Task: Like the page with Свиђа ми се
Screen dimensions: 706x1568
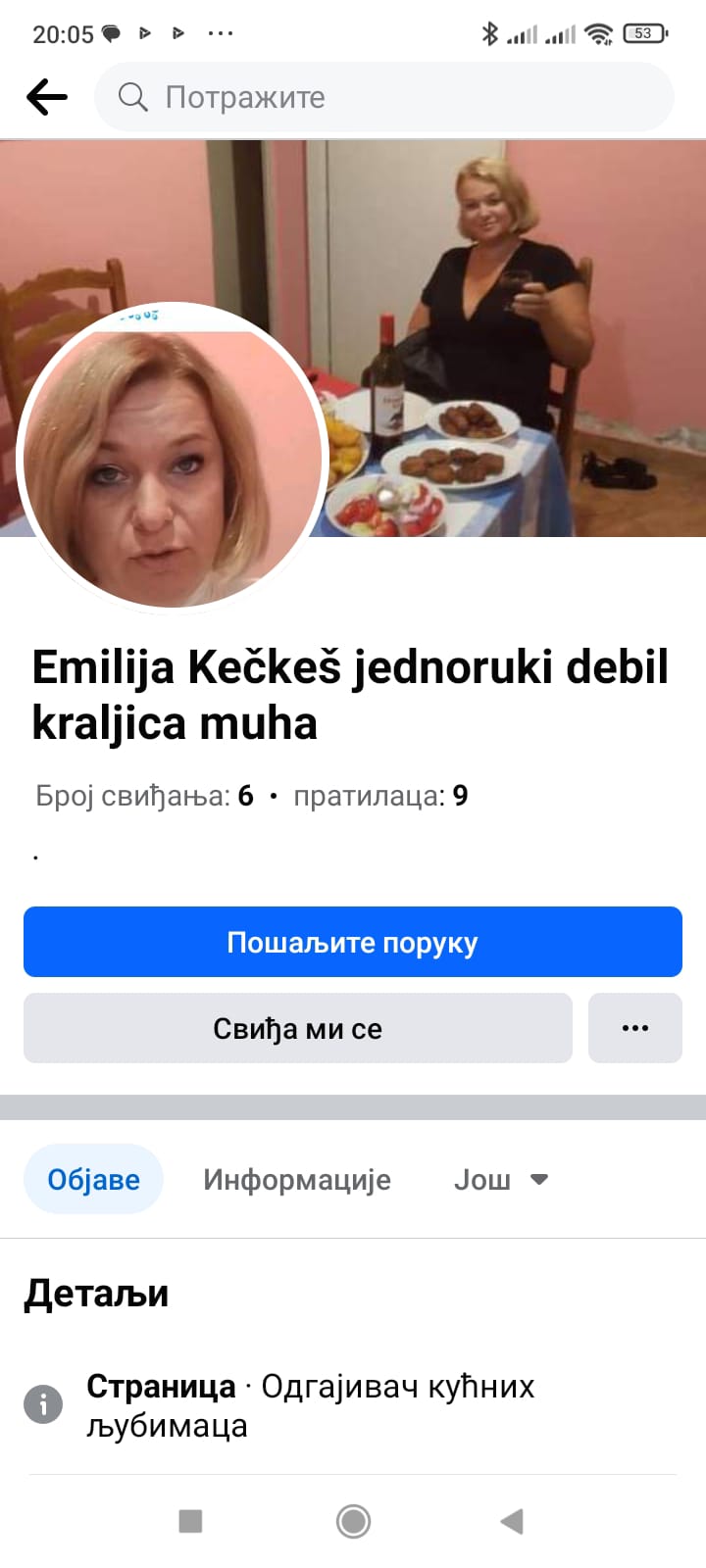Action: pyautogui.click(x=297, y=1028)
